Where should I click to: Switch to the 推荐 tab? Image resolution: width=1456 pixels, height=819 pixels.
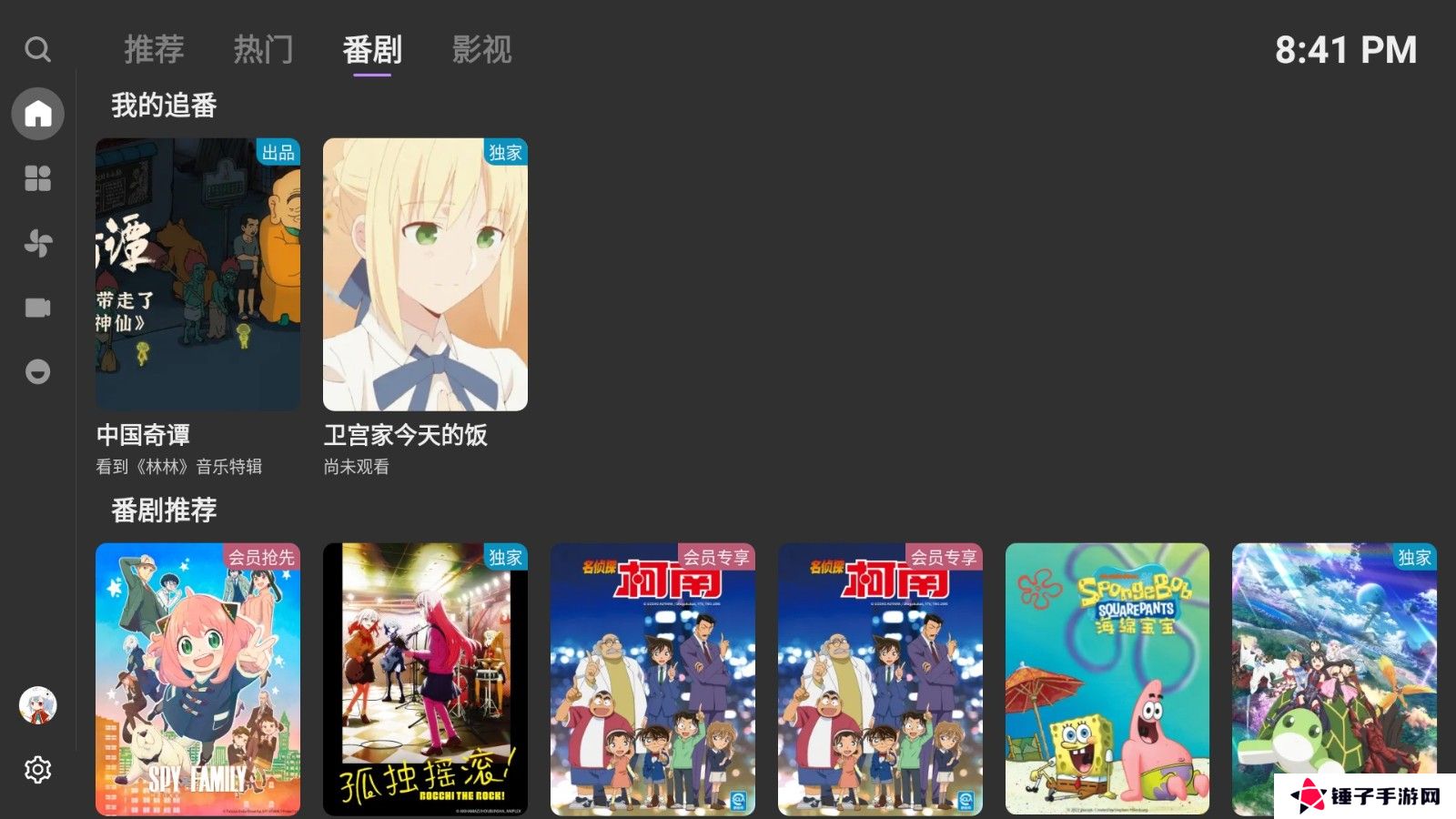[154, 49]
